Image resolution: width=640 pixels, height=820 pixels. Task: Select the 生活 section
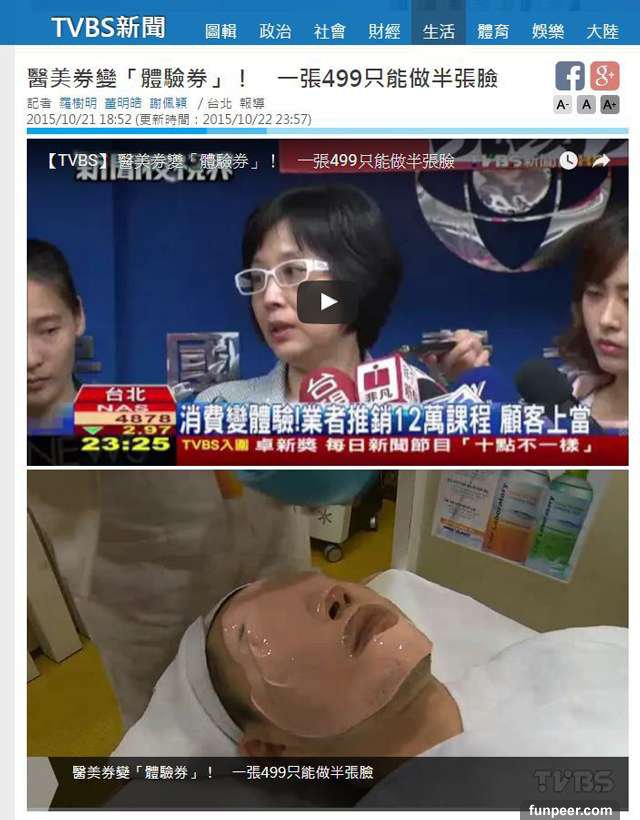438,31
